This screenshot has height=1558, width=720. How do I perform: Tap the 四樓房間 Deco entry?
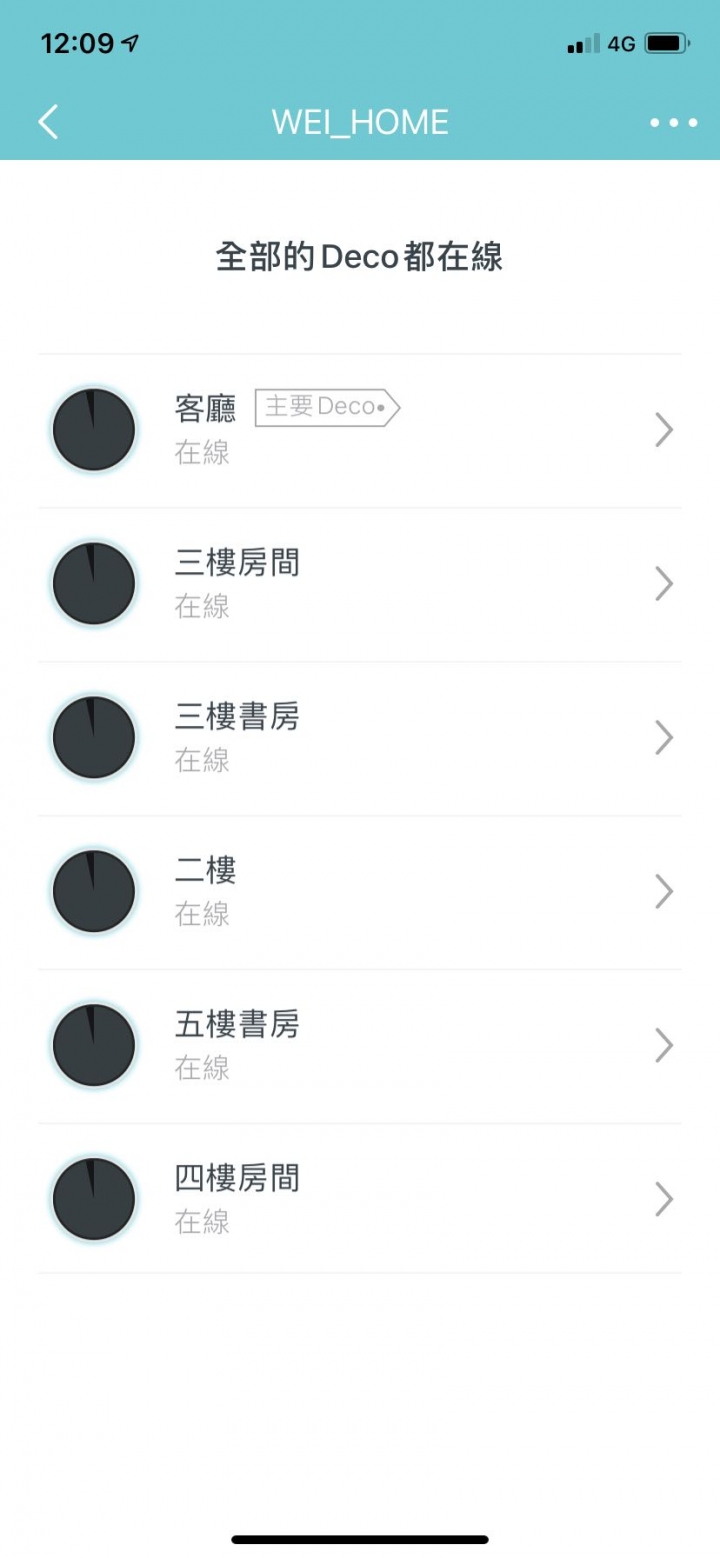pyautogui.click(x=360, y=1199)
